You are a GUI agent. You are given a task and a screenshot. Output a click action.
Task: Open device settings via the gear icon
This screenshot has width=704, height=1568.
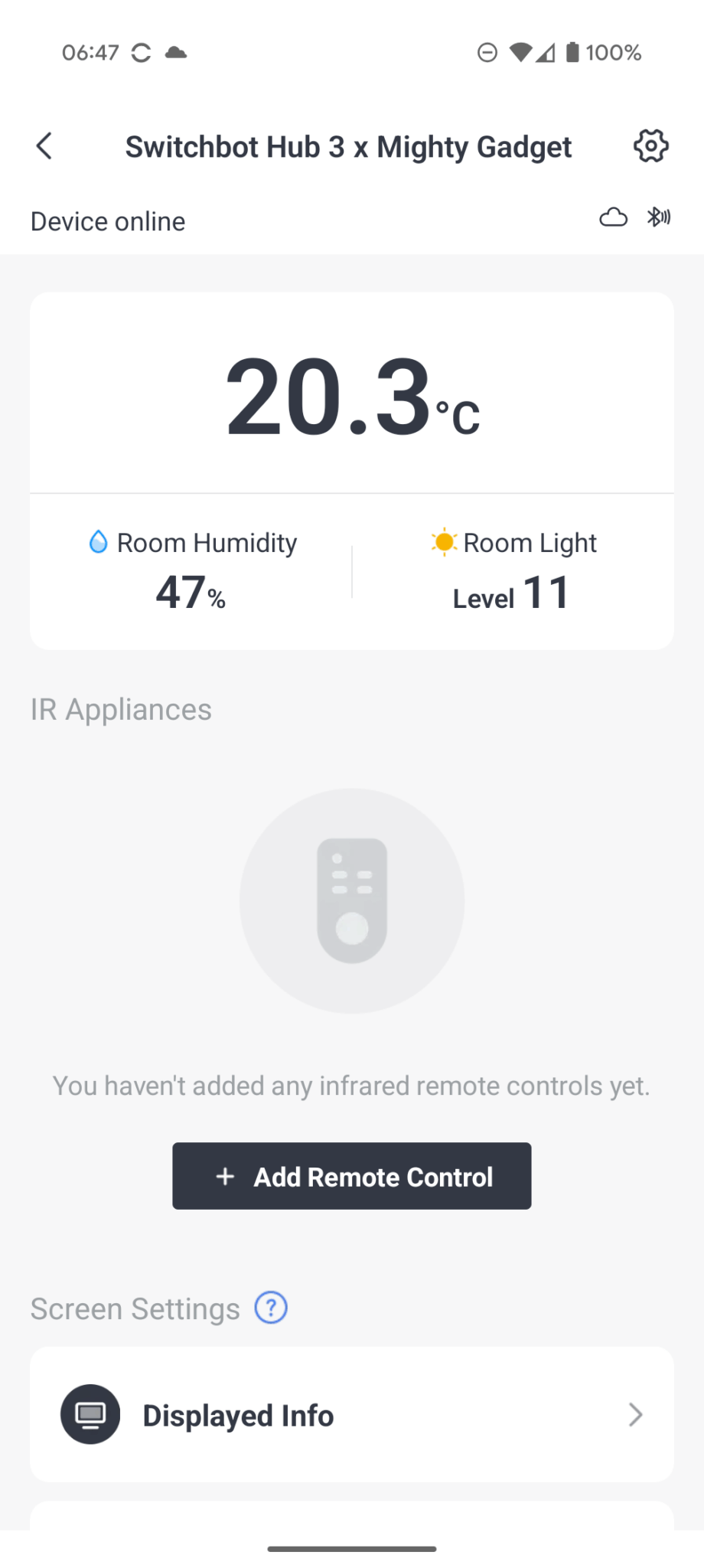pyautogui.click(x=650, y=145)
